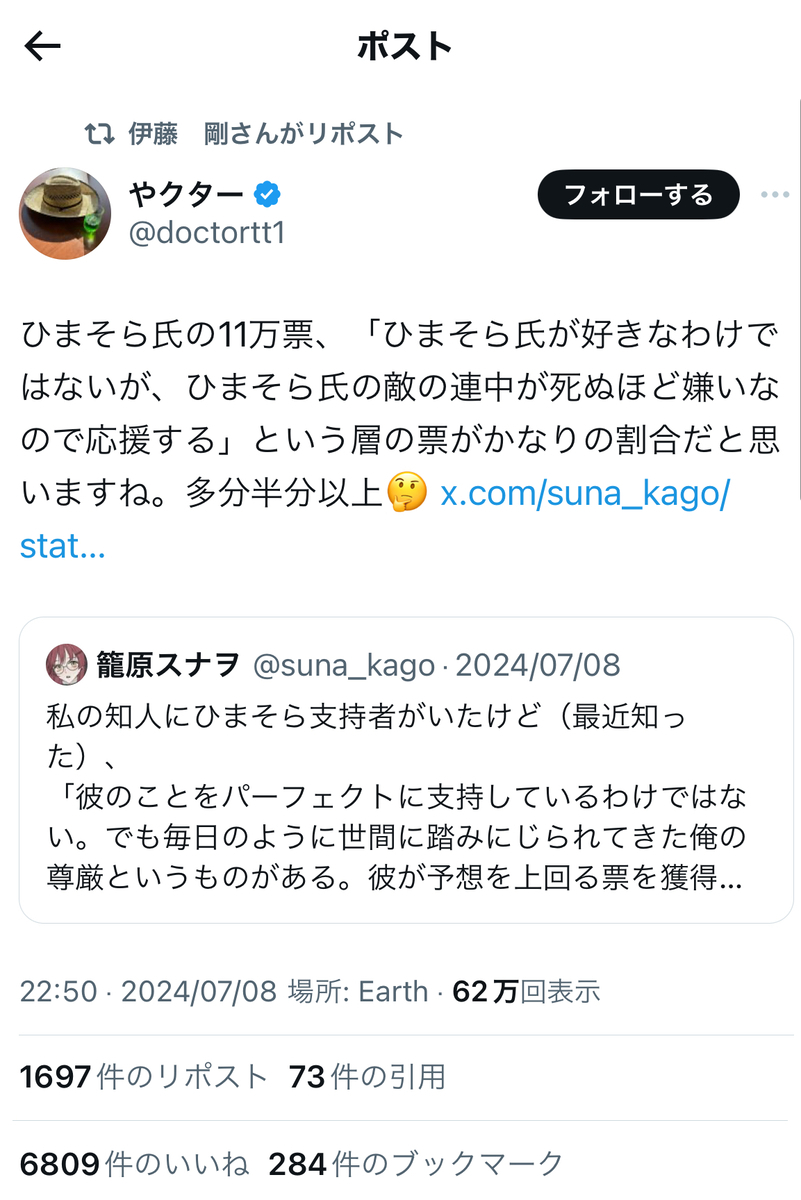
Task: Tap the フォローする button
Action: pyautogui.click(x=638, y=195)
